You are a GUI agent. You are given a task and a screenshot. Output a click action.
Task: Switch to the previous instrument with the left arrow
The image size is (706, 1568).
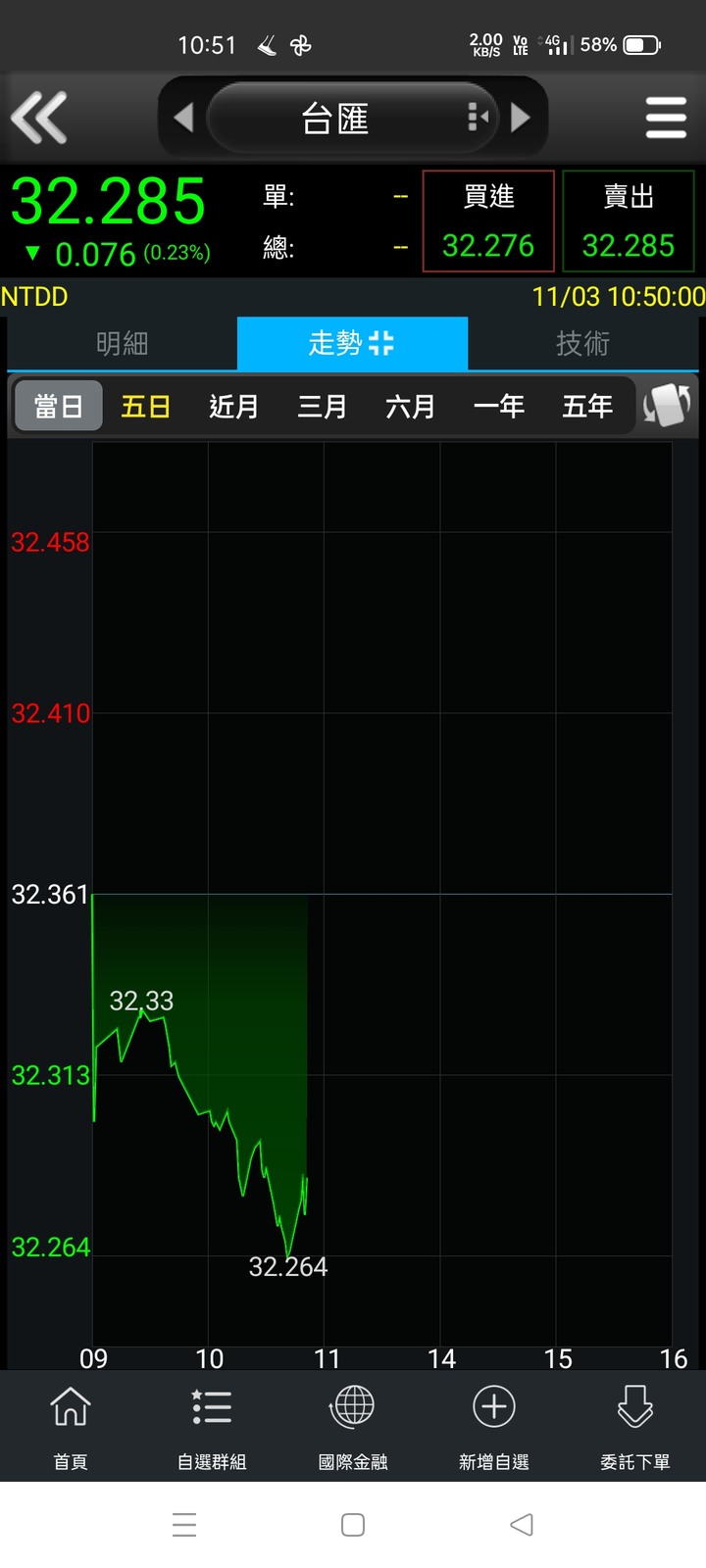click(183, 118)
